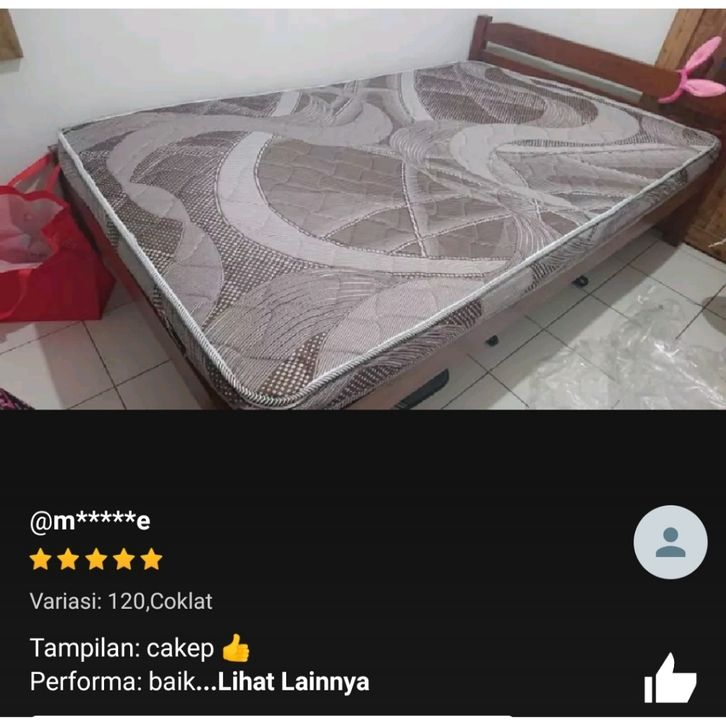The height and width of the screenshot is (726, 726).
Task: Expand the review with Lihat Lainnya
Action: (x=292, y=682)
